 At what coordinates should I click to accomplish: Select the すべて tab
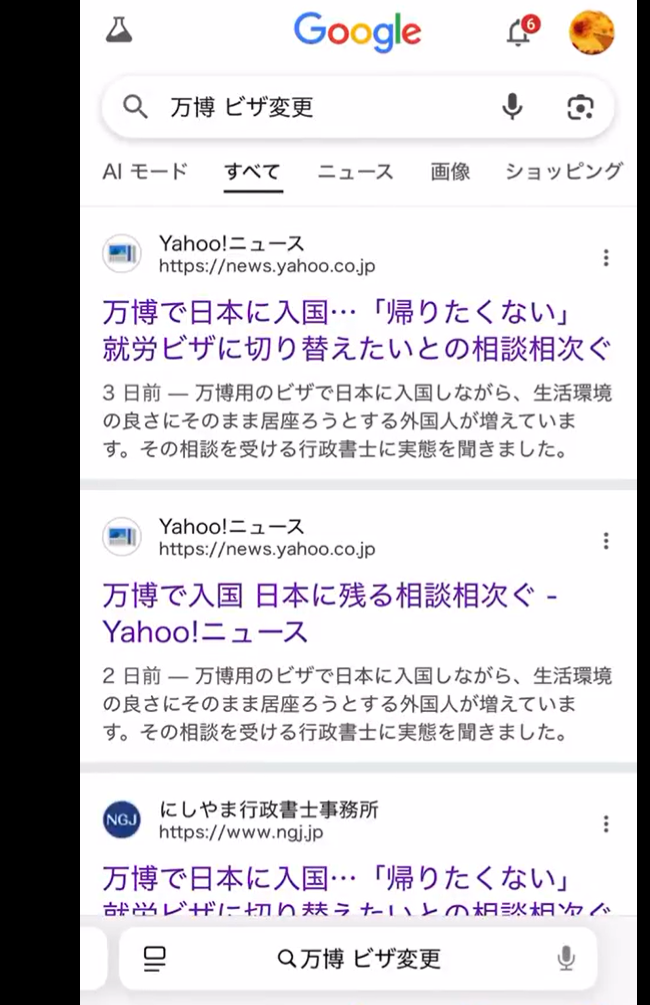click(252, 171)
